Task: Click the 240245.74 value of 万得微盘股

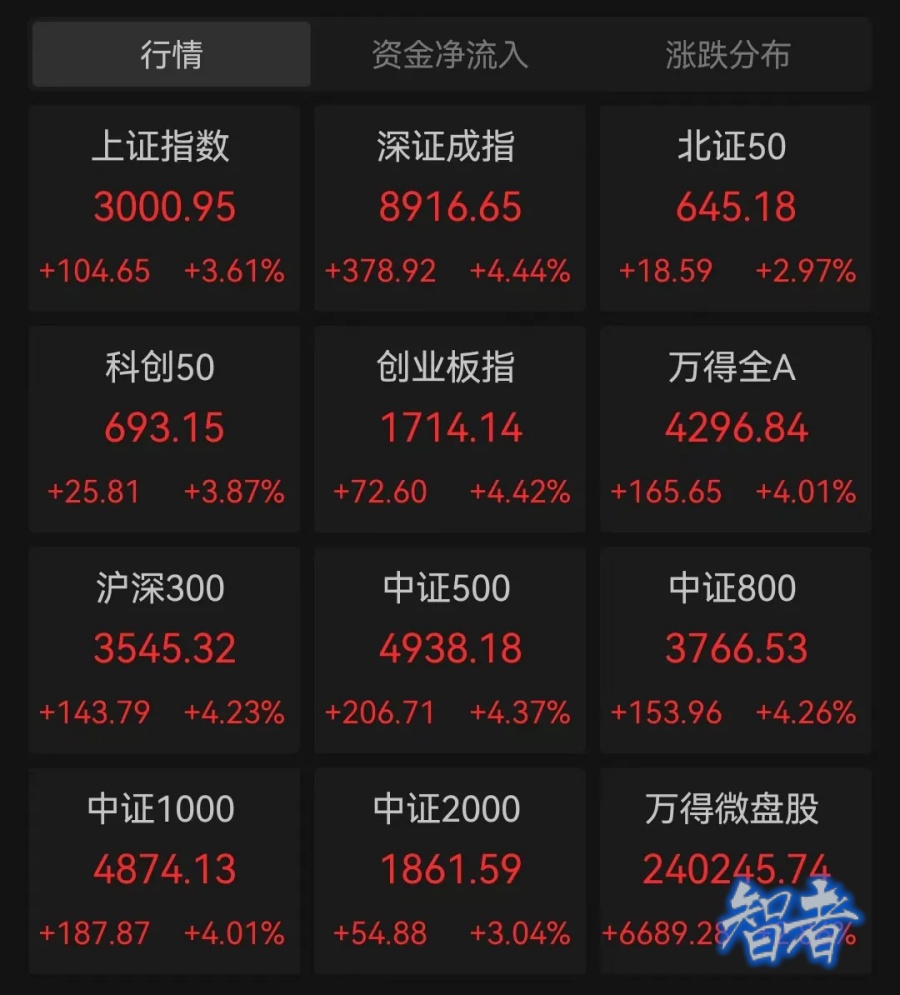Action: coord(734,870)
